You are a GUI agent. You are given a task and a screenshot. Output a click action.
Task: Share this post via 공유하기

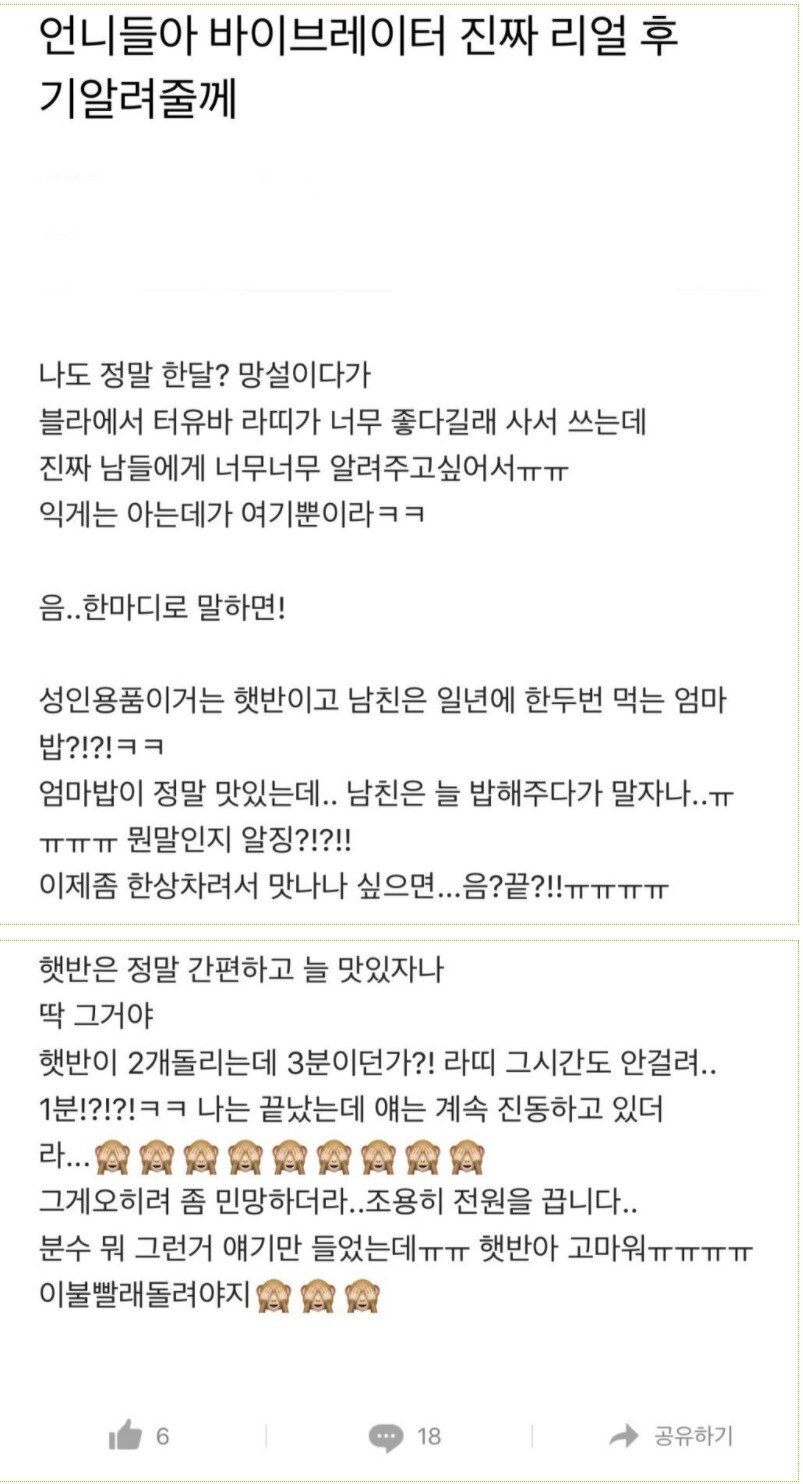pos(671,1436)
